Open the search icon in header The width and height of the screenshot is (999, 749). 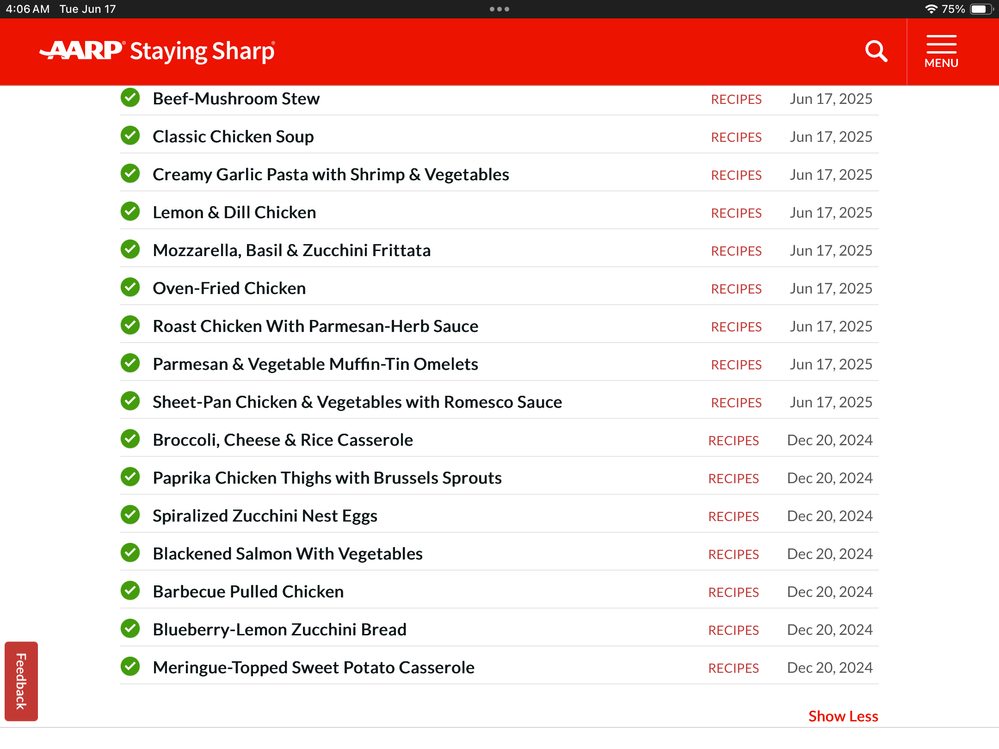(876, 51)
